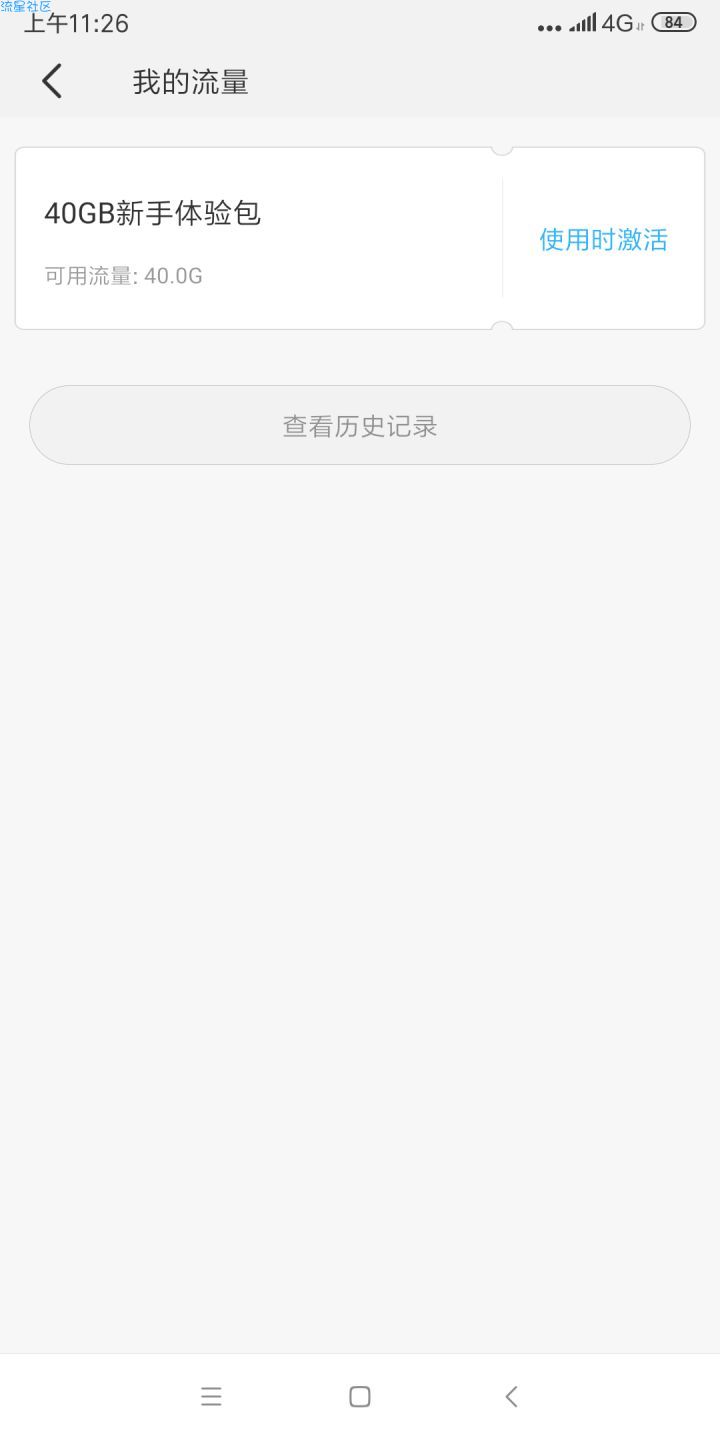Image resolution: width=720 pixels, height=1440 pixels.
Task: Go back from 我的流量 page
Action: 52,81
